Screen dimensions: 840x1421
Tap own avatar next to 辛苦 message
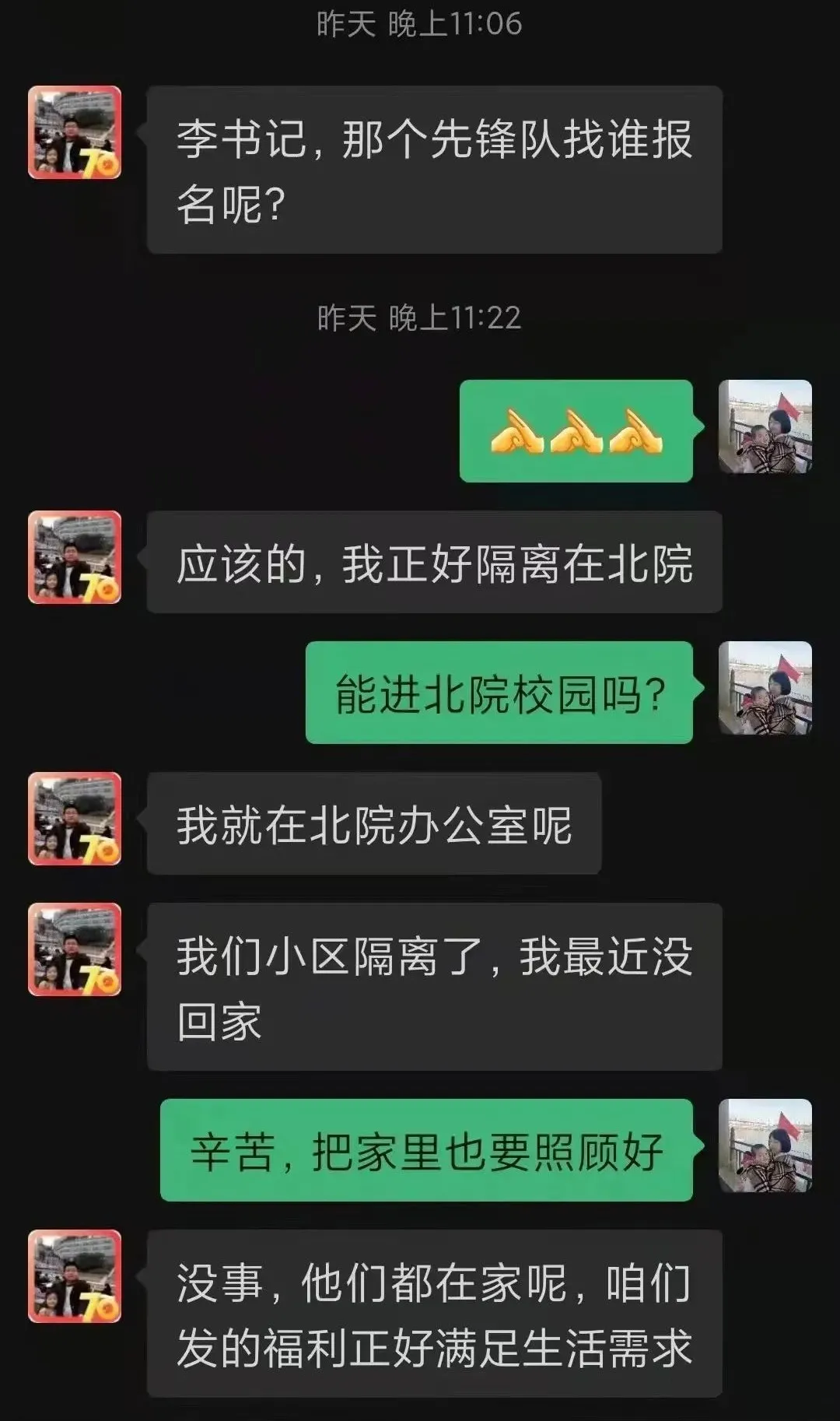(765, 1146)
